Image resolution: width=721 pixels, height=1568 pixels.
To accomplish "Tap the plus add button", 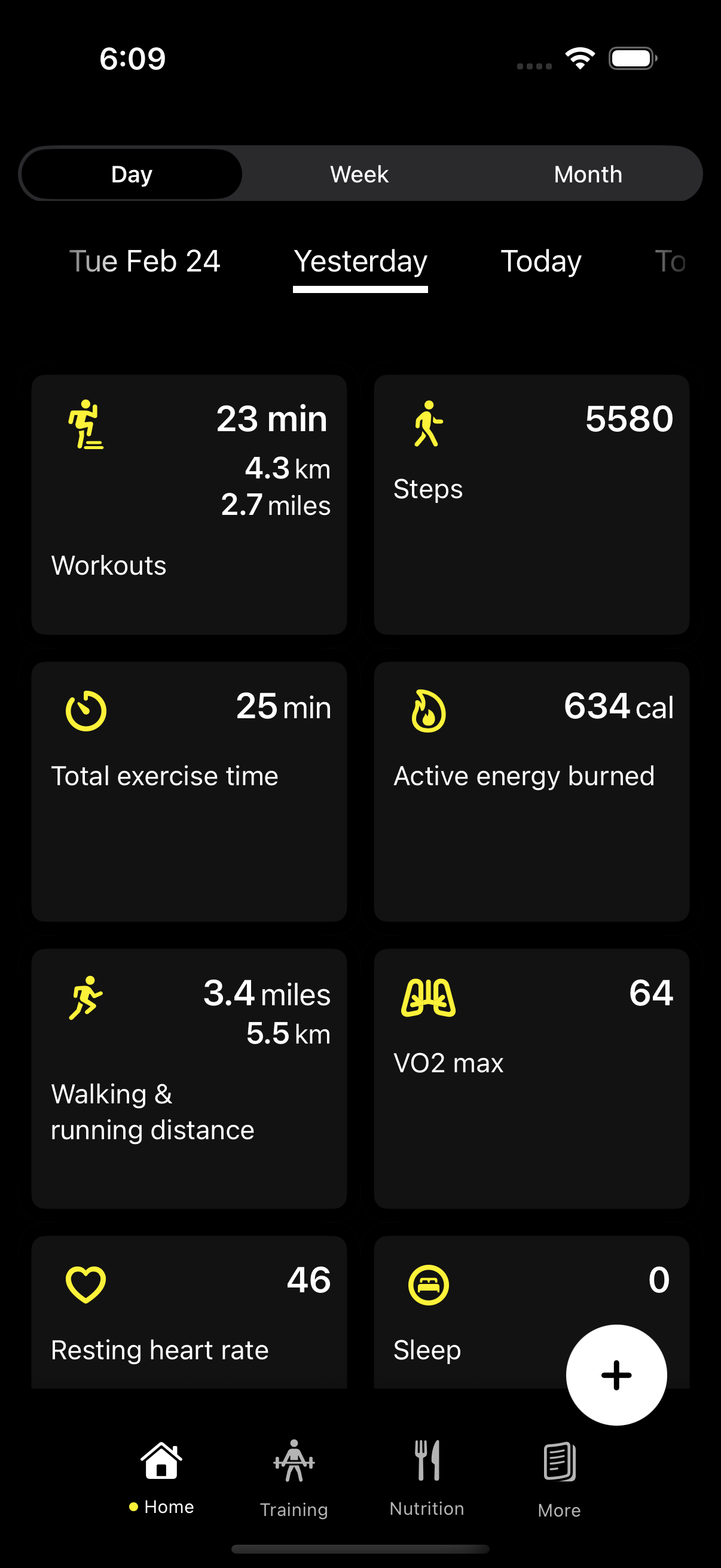I will tap(616, 1374).
